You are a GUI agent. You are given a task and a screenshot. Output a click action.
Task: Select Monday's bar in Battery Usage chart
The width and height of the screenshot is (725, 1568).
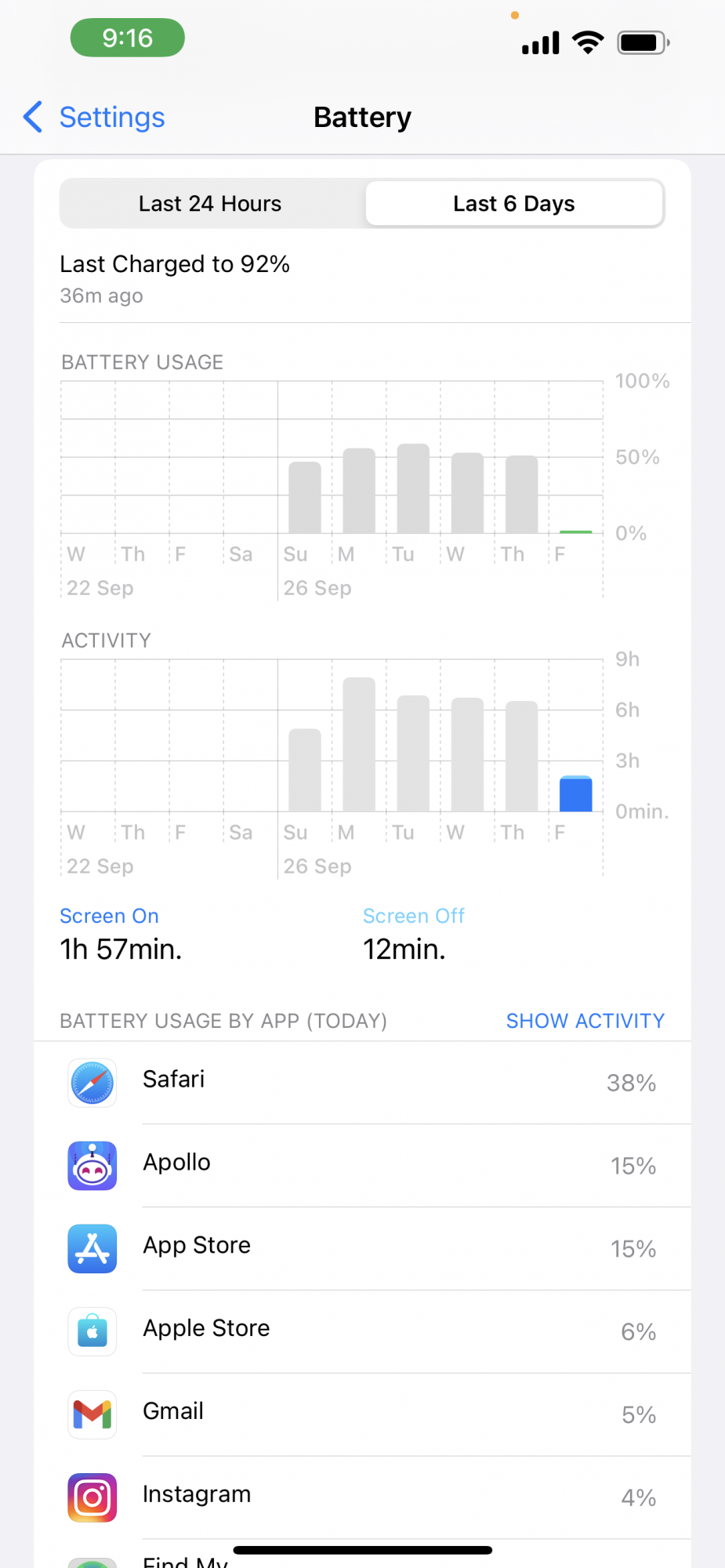pyautogui.click(x=359, y=492)
